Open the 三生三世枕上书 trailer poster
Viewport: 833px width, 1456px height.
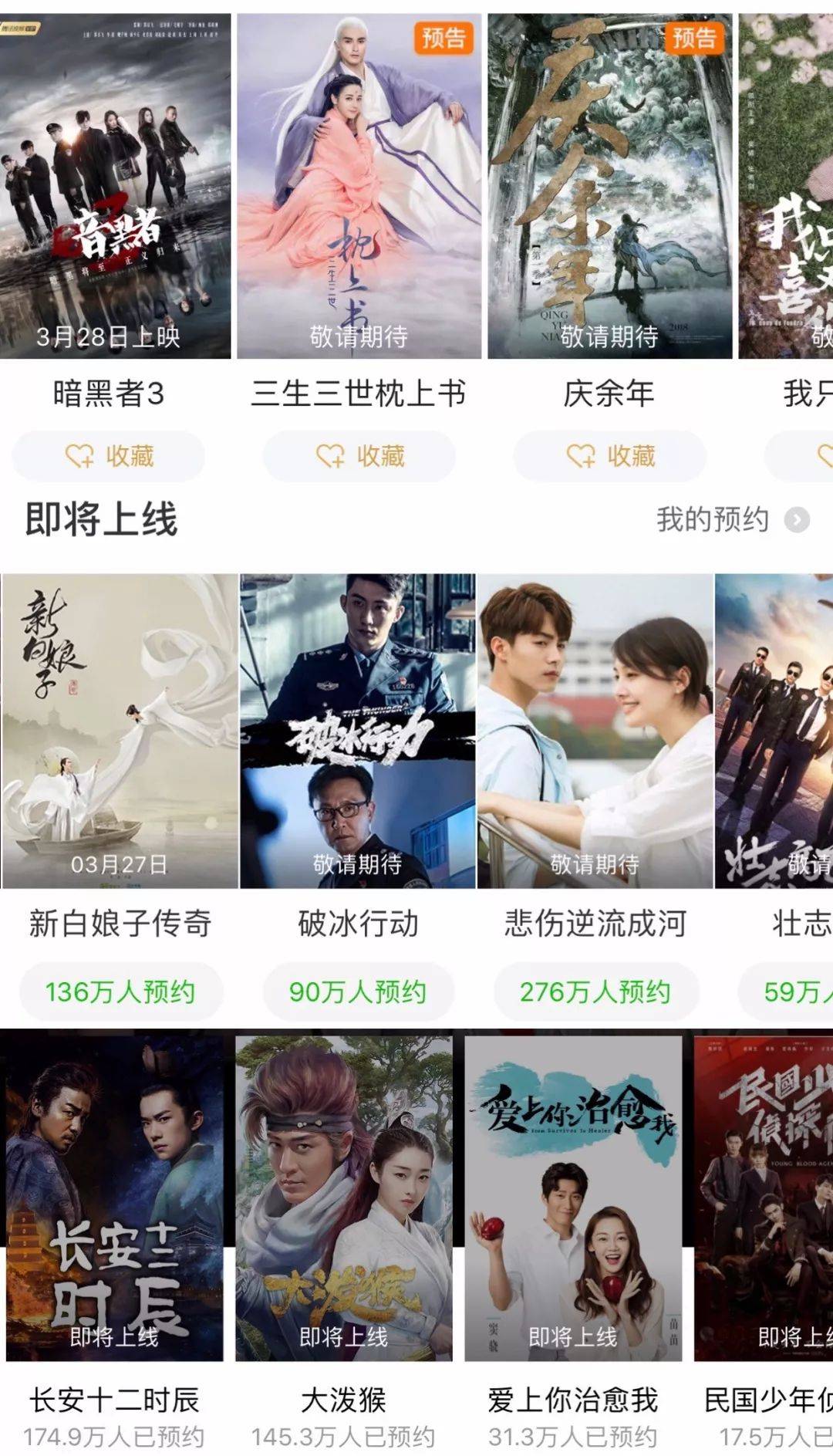[359, 185]
